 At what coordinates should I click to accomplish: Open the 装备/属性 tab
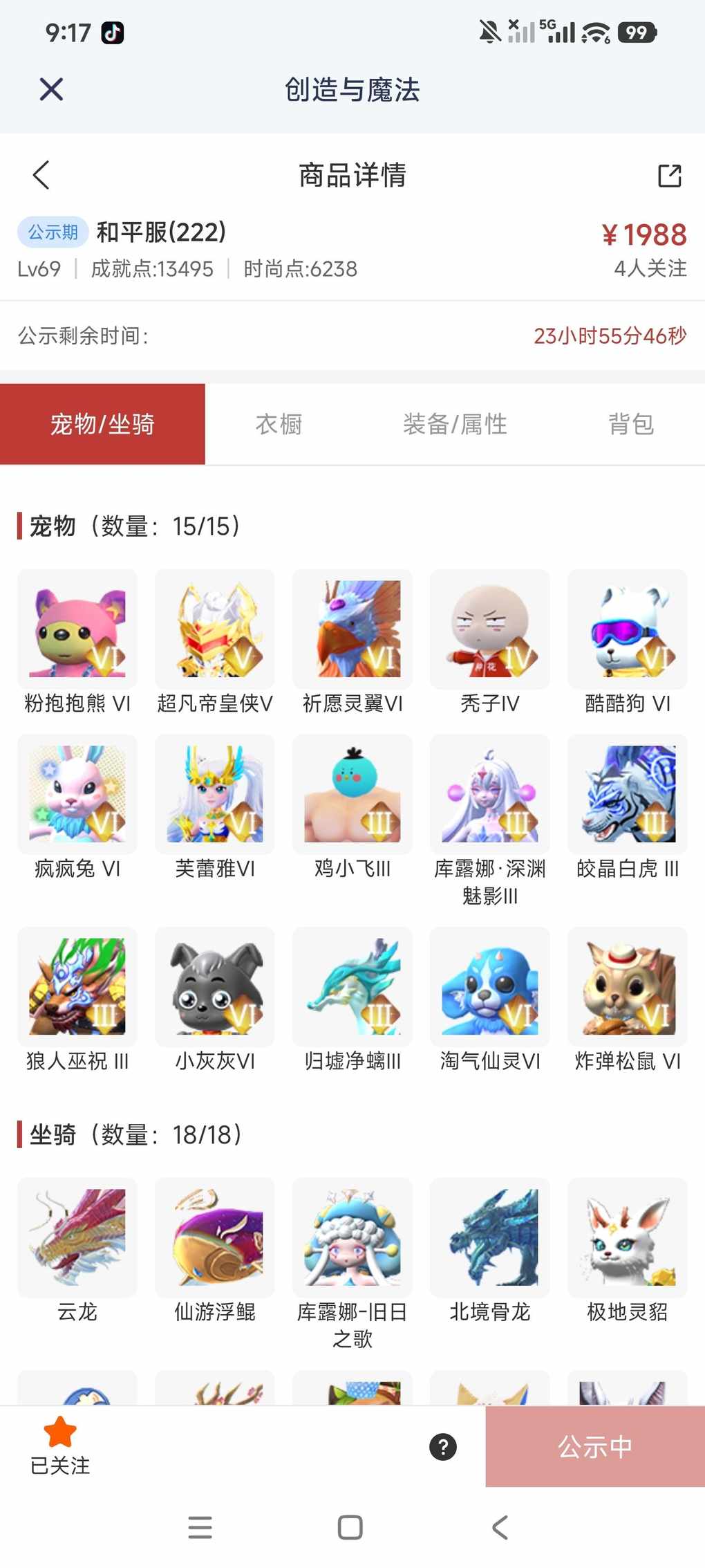pos(455,424)
